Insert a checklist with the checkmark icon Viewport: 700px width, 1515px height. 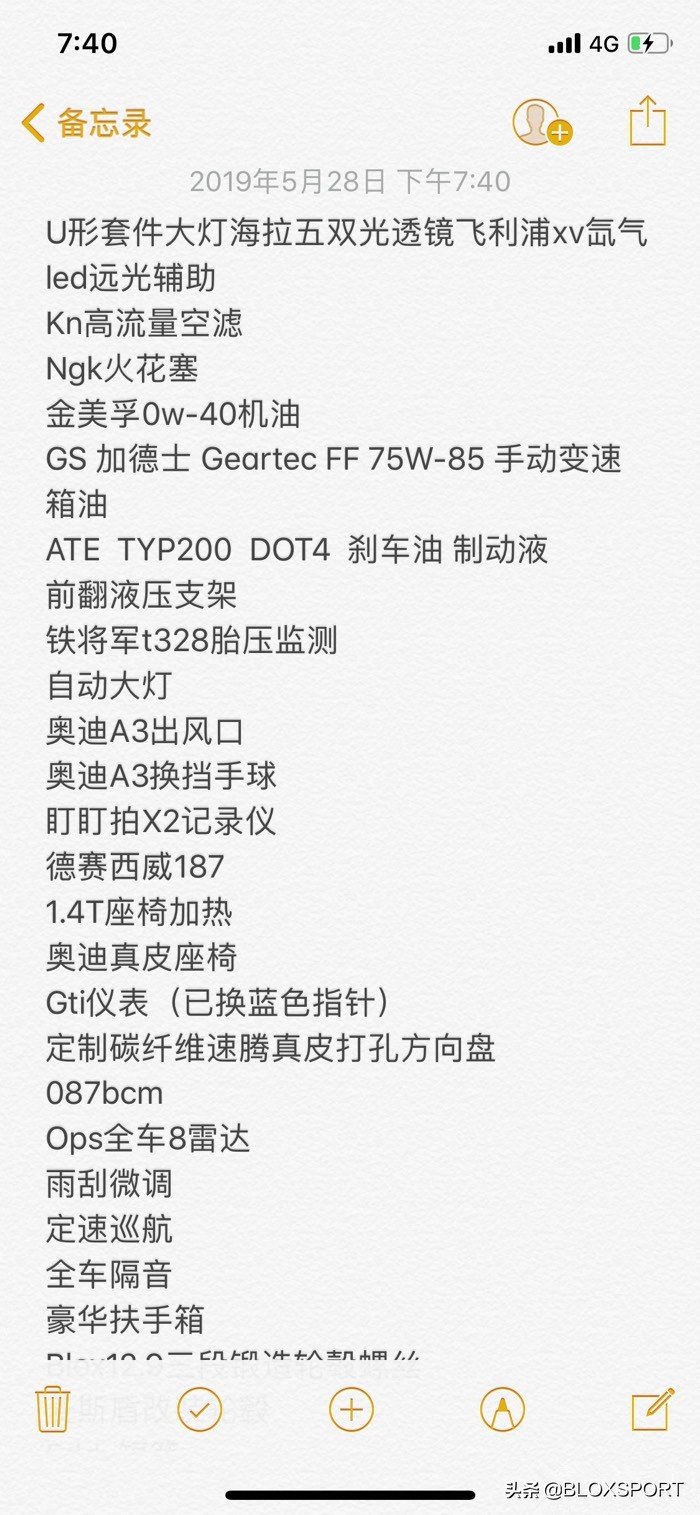point(199,1411)
